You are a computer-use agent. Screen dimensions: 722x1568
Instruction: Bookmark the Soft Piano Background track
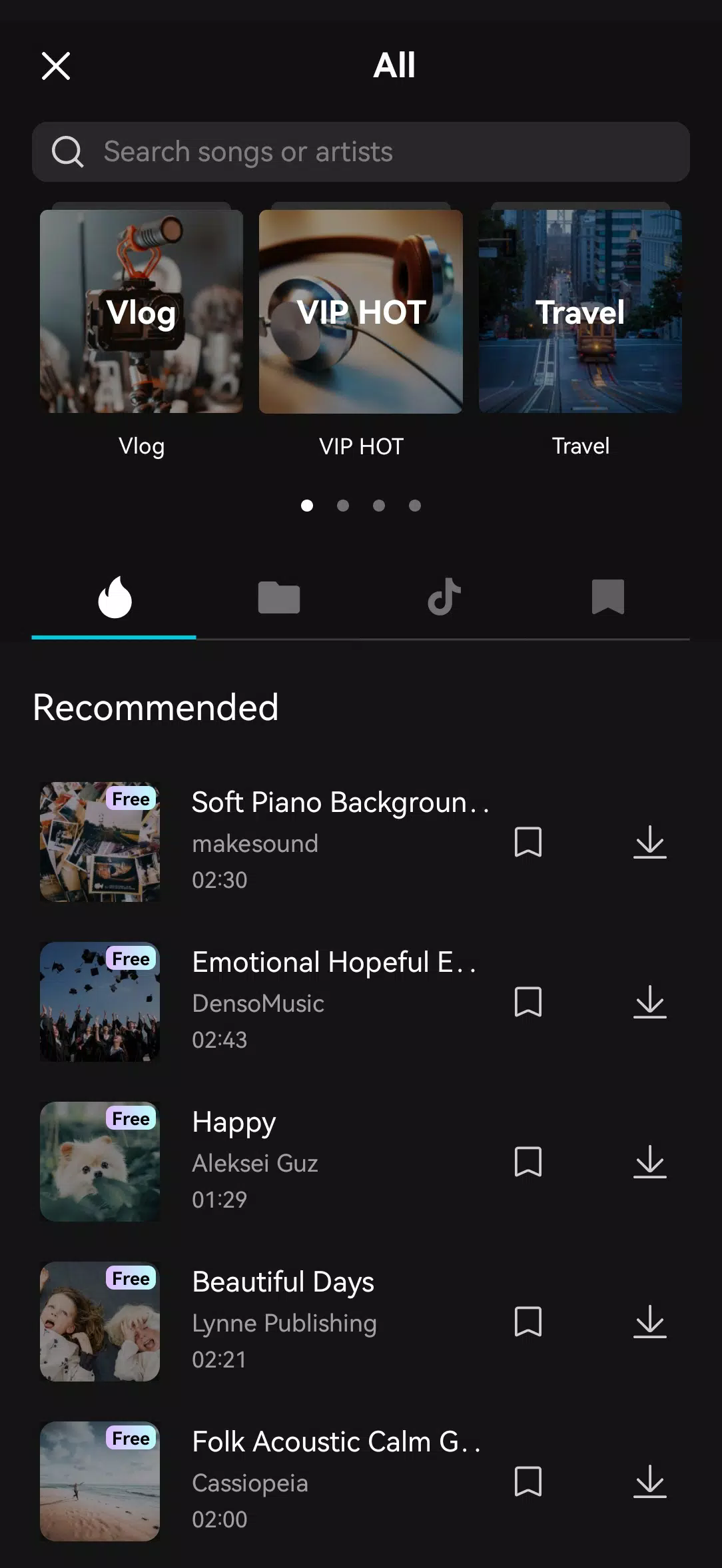(528, 842)
